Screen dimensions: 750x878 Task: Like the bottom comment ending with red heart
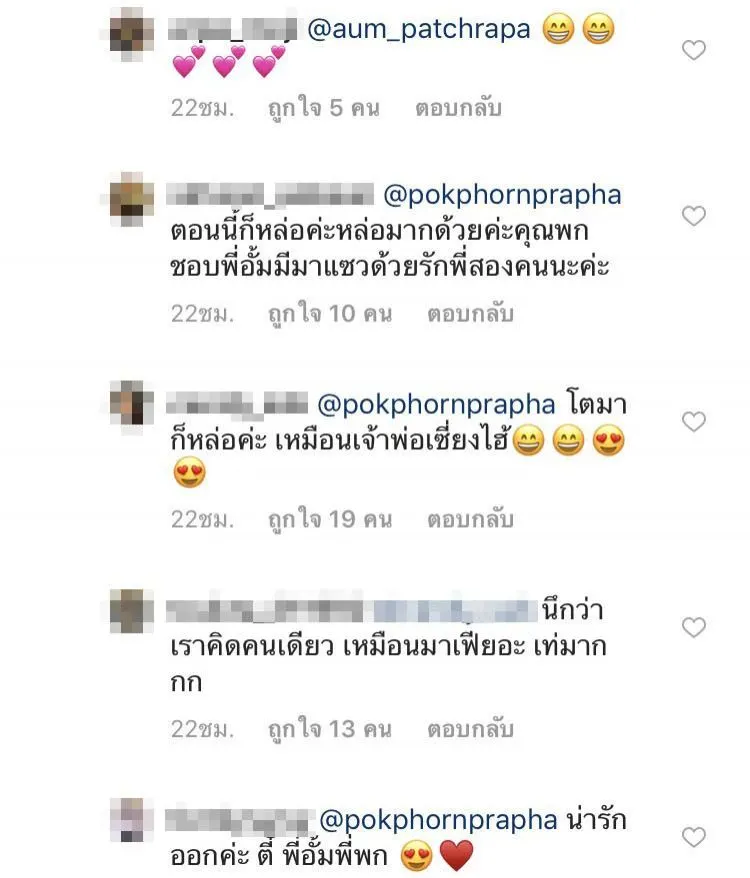pyautogui.click(x=694, y=837)
